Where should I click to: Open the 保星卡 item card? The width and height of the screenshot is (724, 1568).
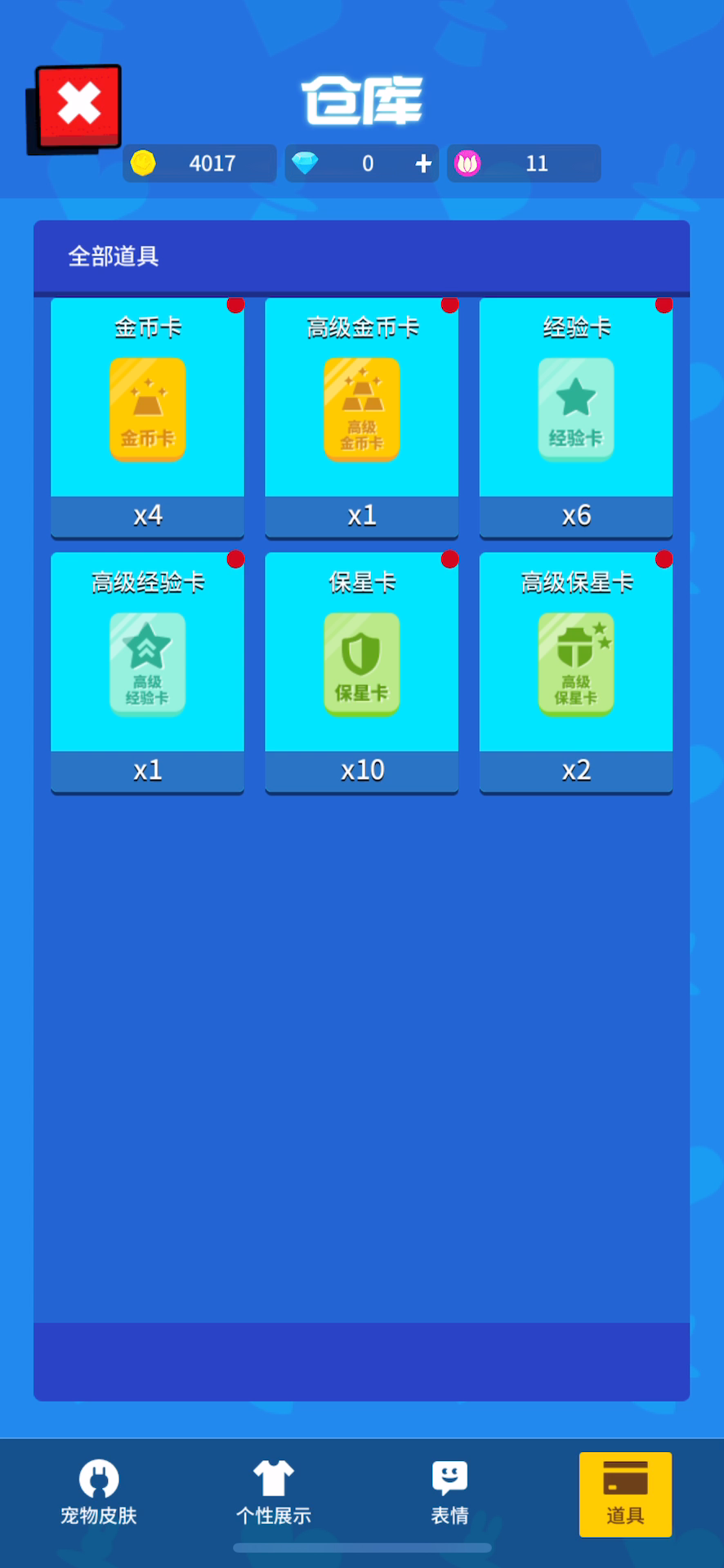pyautogui.click(x=362, y=671)
